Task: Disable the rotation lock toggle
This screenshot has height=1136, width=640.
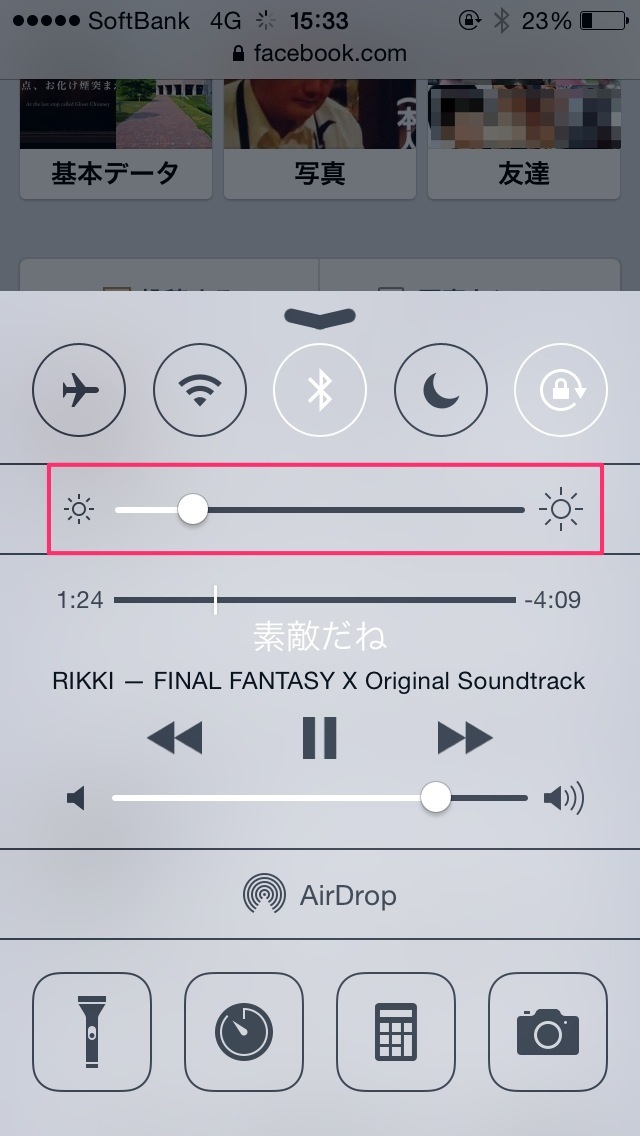Action: pyautogui.click(x=561, y=390)
